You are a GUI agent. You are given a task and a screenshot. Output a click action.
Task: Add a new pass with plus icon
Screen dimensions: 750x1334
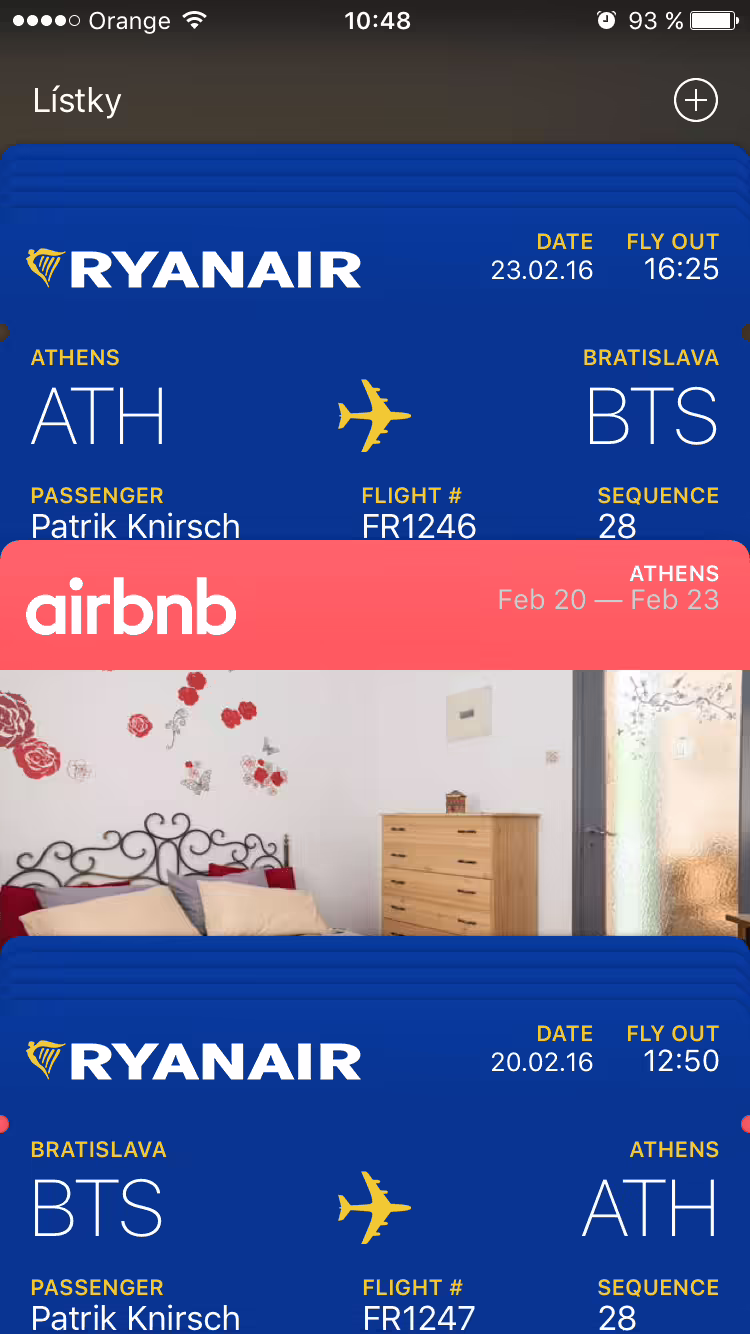(x=696, y=101)
